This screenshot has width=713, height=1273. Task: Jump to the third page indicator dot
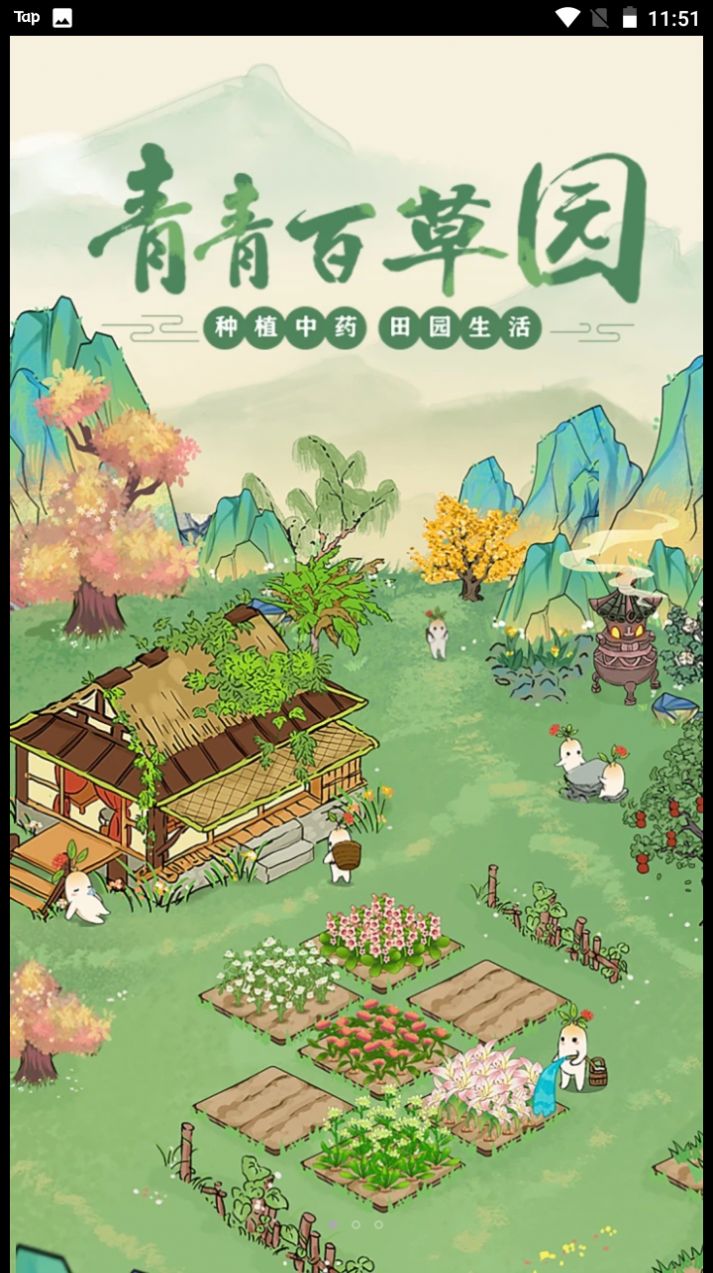pos(378,1224)
